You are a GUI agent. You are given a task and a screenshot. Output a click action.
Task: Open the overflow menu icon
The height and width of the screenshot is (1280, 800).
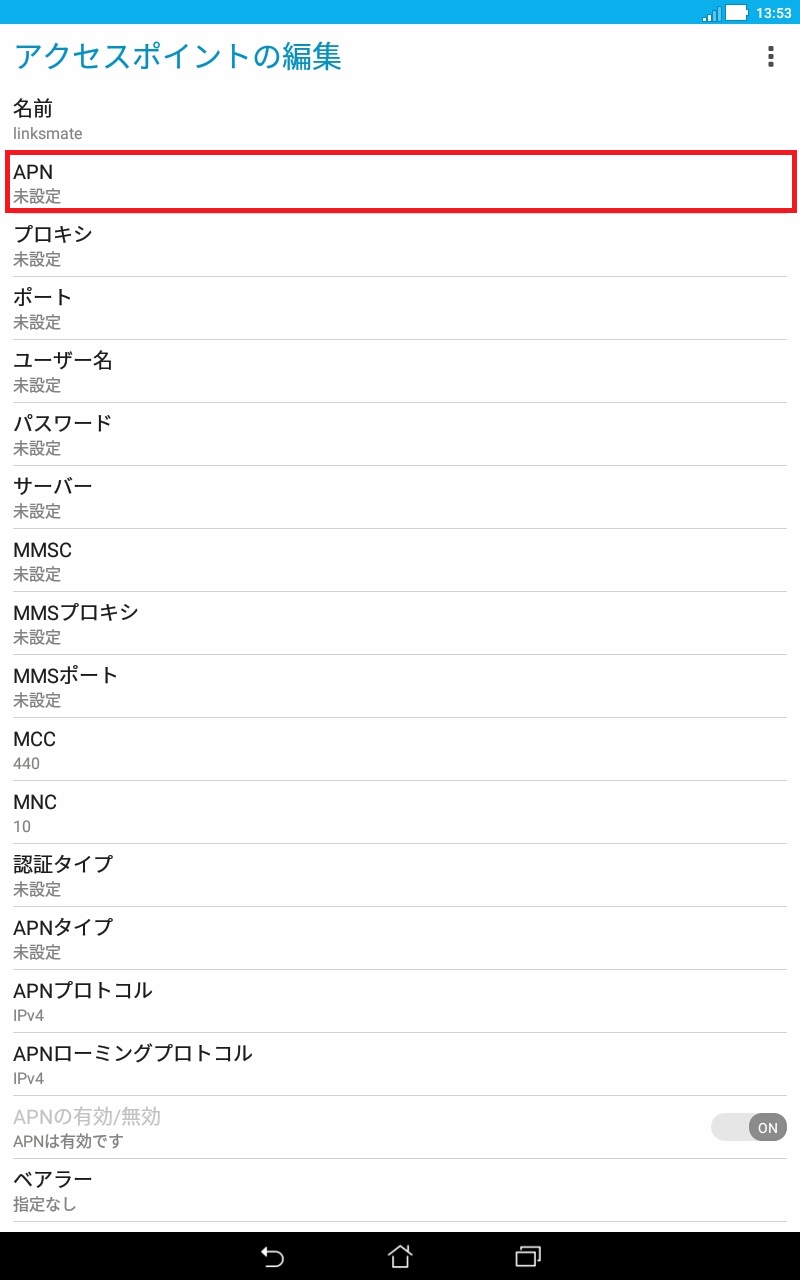pos(770,57)
